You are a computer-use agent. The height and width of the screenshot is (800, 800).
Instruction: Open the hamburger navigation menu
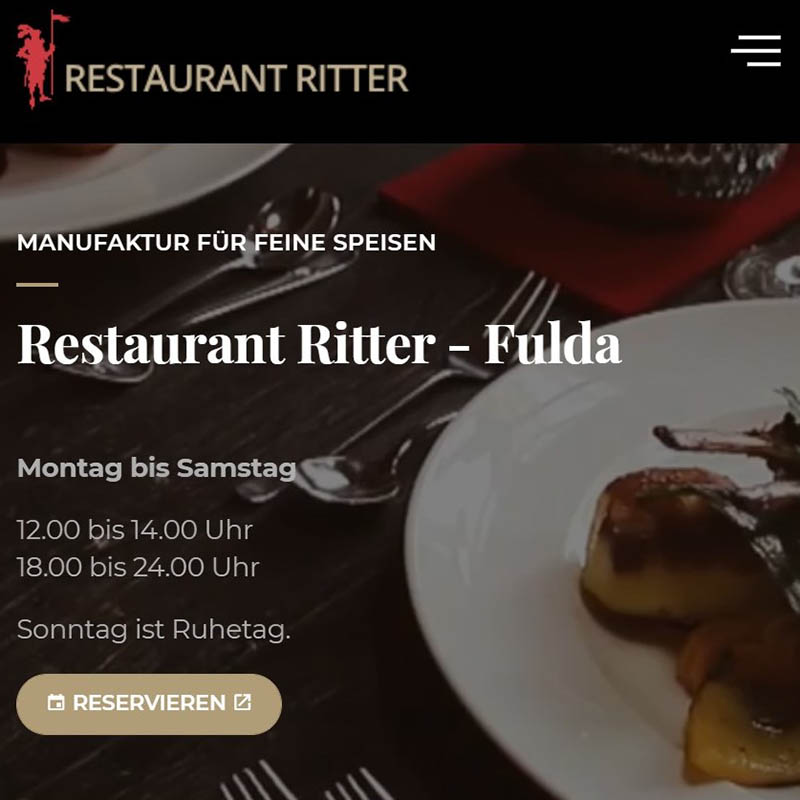click(x=755, y=50)
